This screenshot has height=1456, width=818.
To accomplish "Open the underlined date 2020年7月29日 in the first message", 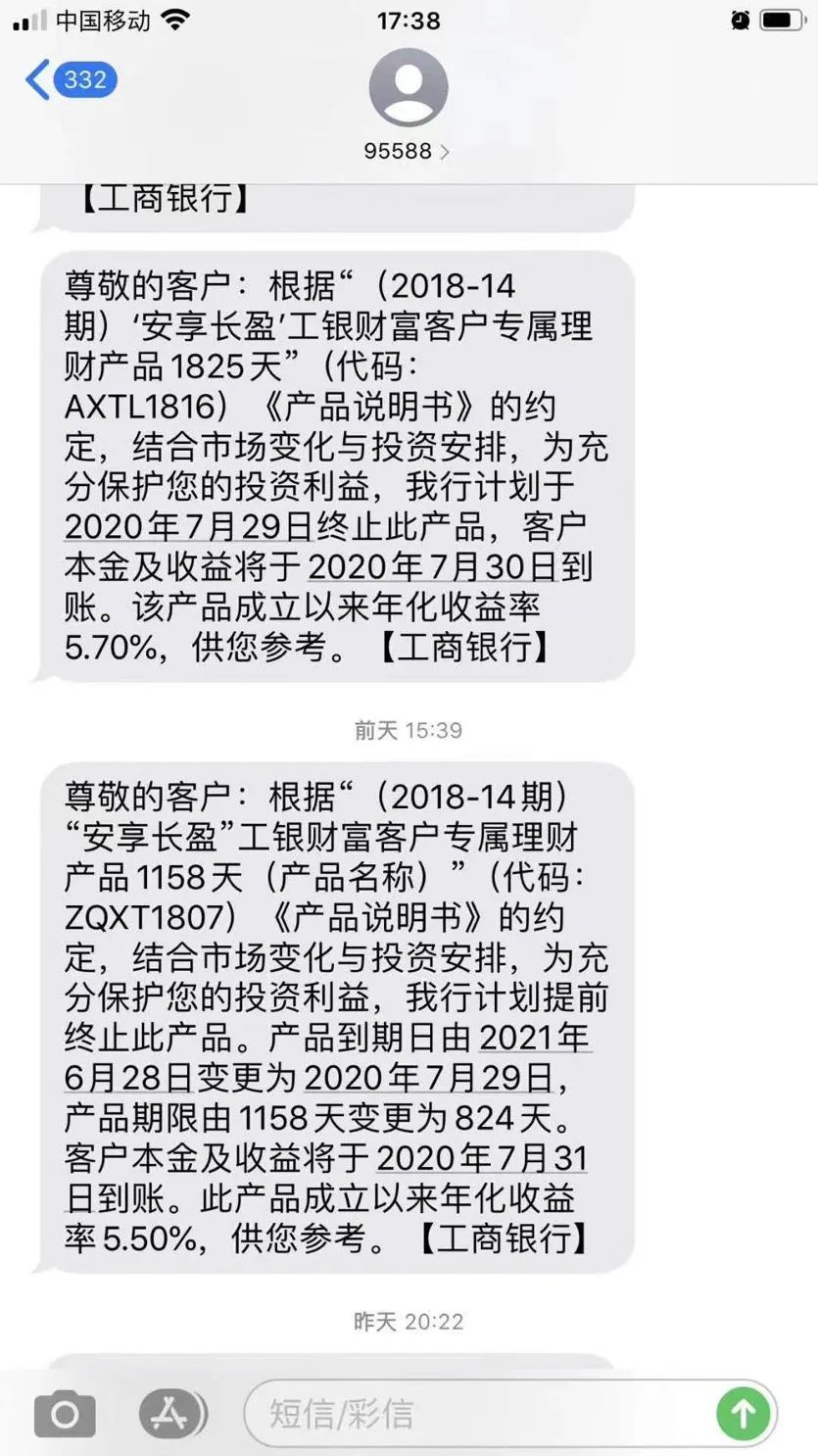I will pyautogui.click(x=188, y=527).
